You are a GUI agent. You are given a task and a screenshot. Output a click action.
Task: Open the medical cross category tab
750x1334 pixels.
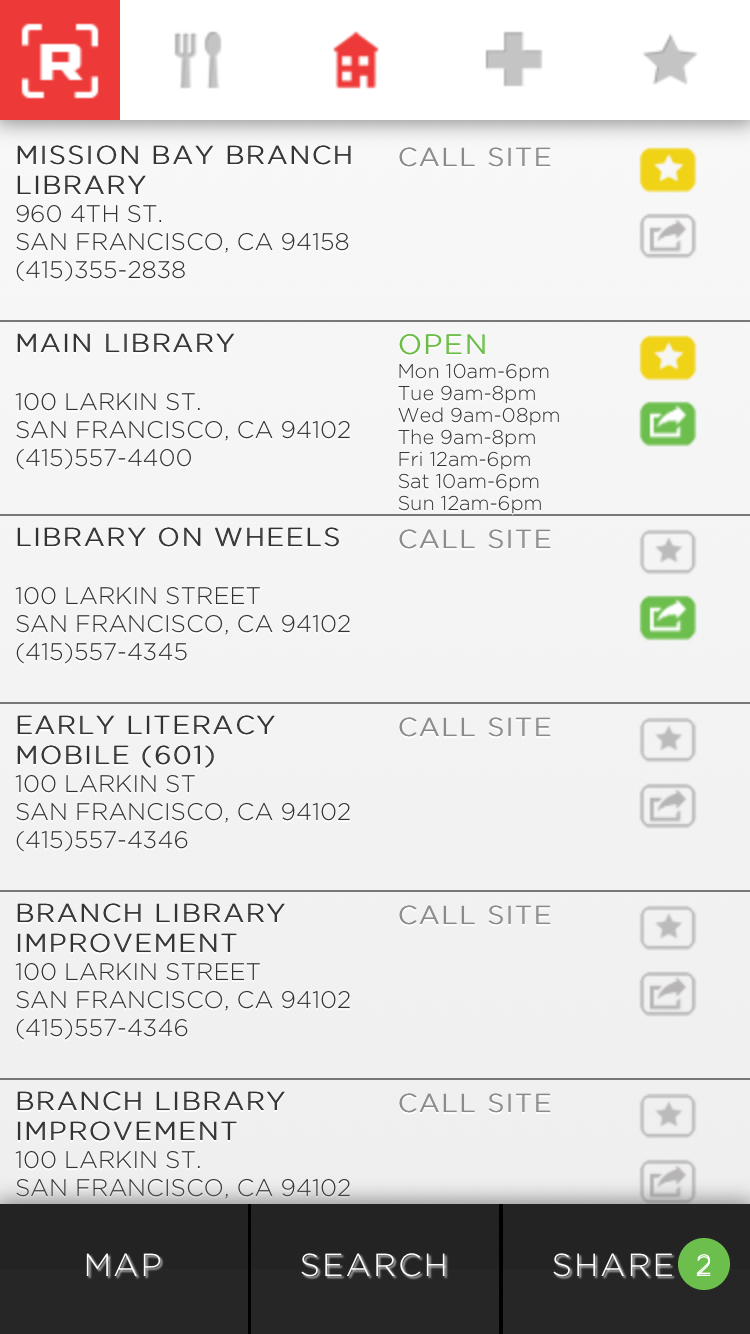514,60
